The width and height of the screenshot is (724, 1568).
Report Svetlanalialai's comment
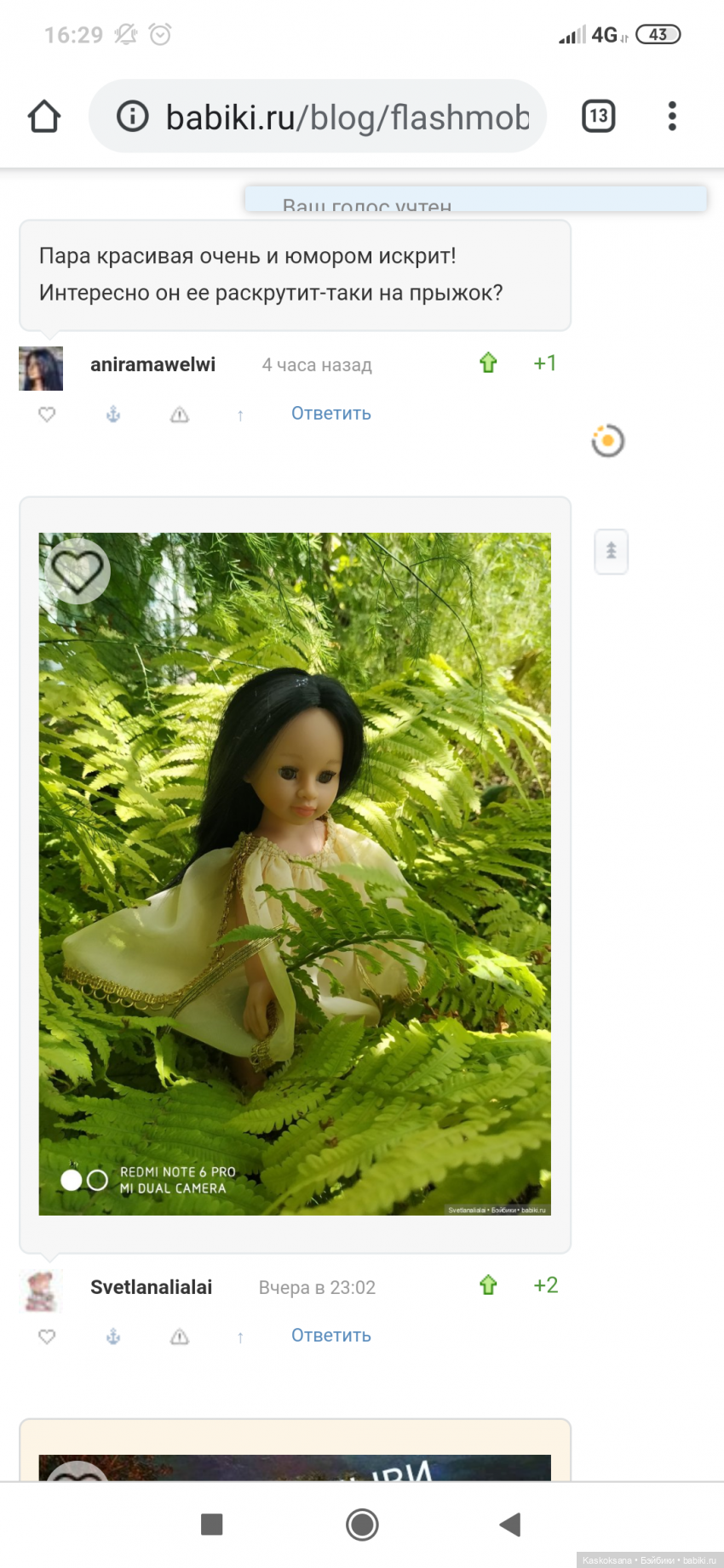pyautogui.click(x=179, y=1336)
